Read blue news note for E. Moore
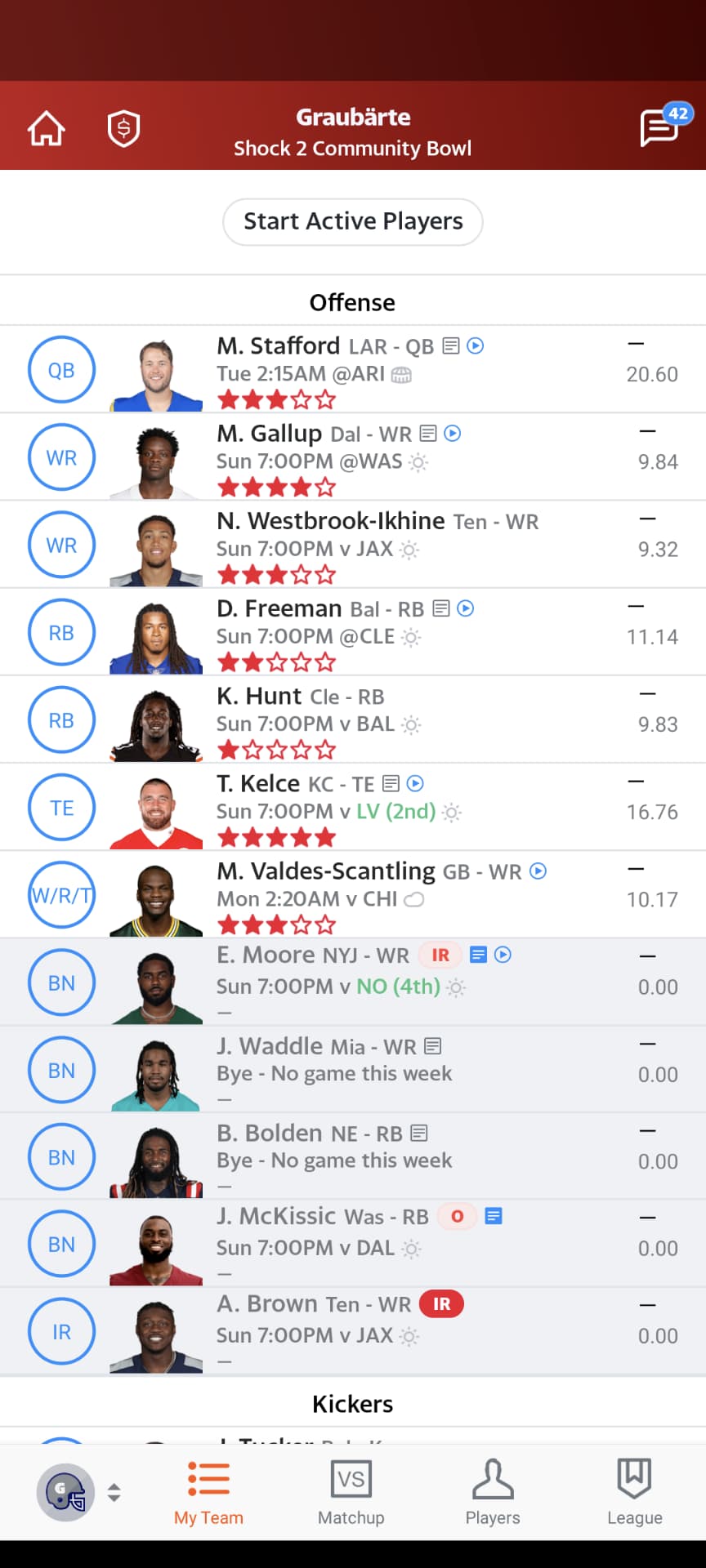The width and height of the screenshot is (706, 1568). tap(479, 955)
